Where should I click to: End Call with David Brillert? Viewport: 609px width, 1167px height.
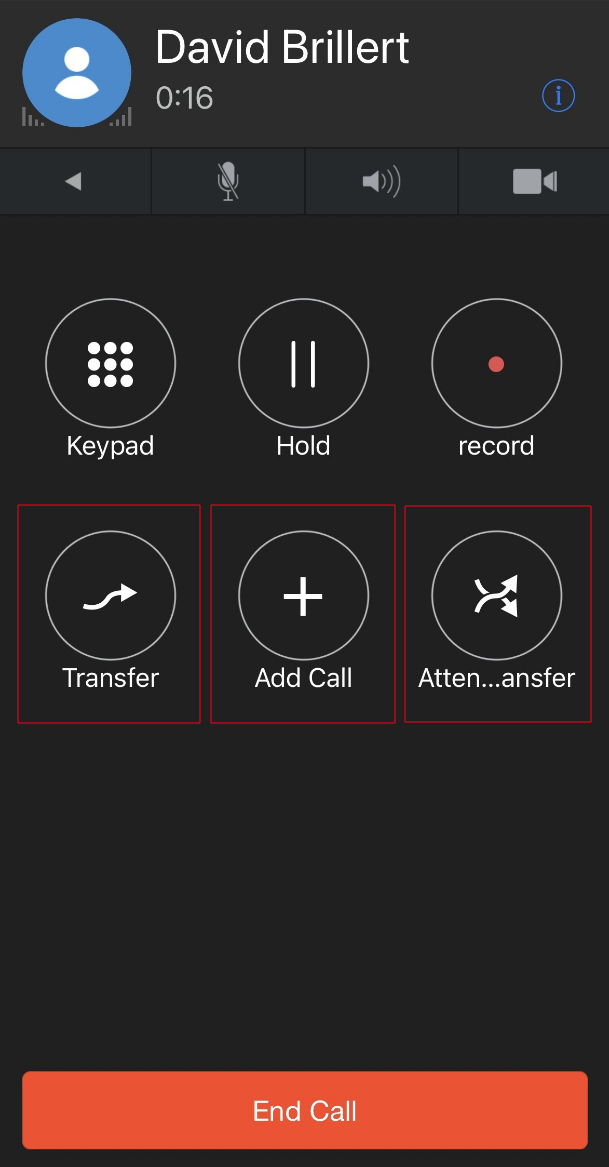click(304, 1110)
